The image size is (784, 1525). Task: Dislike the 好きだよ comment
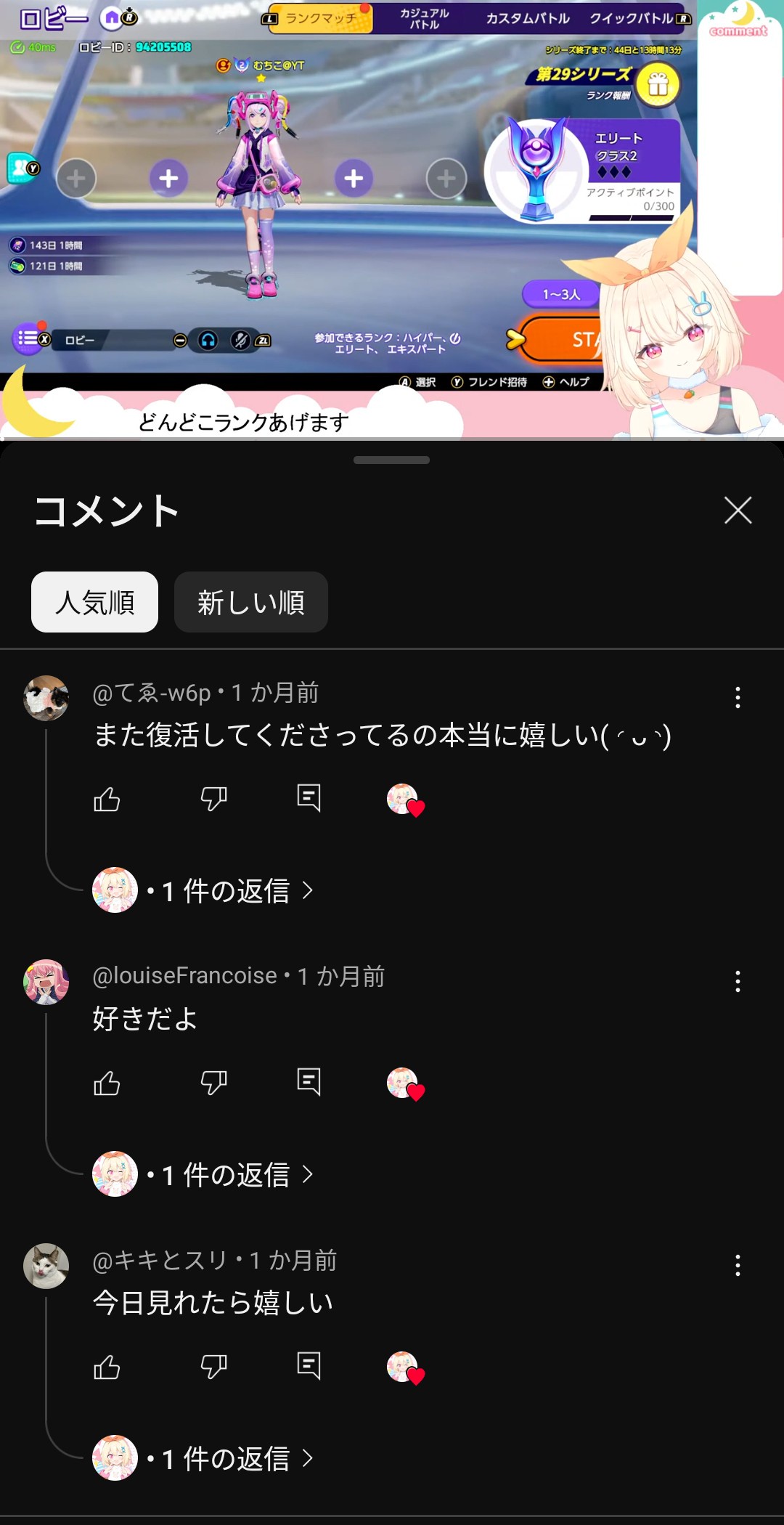[213, 1083]
